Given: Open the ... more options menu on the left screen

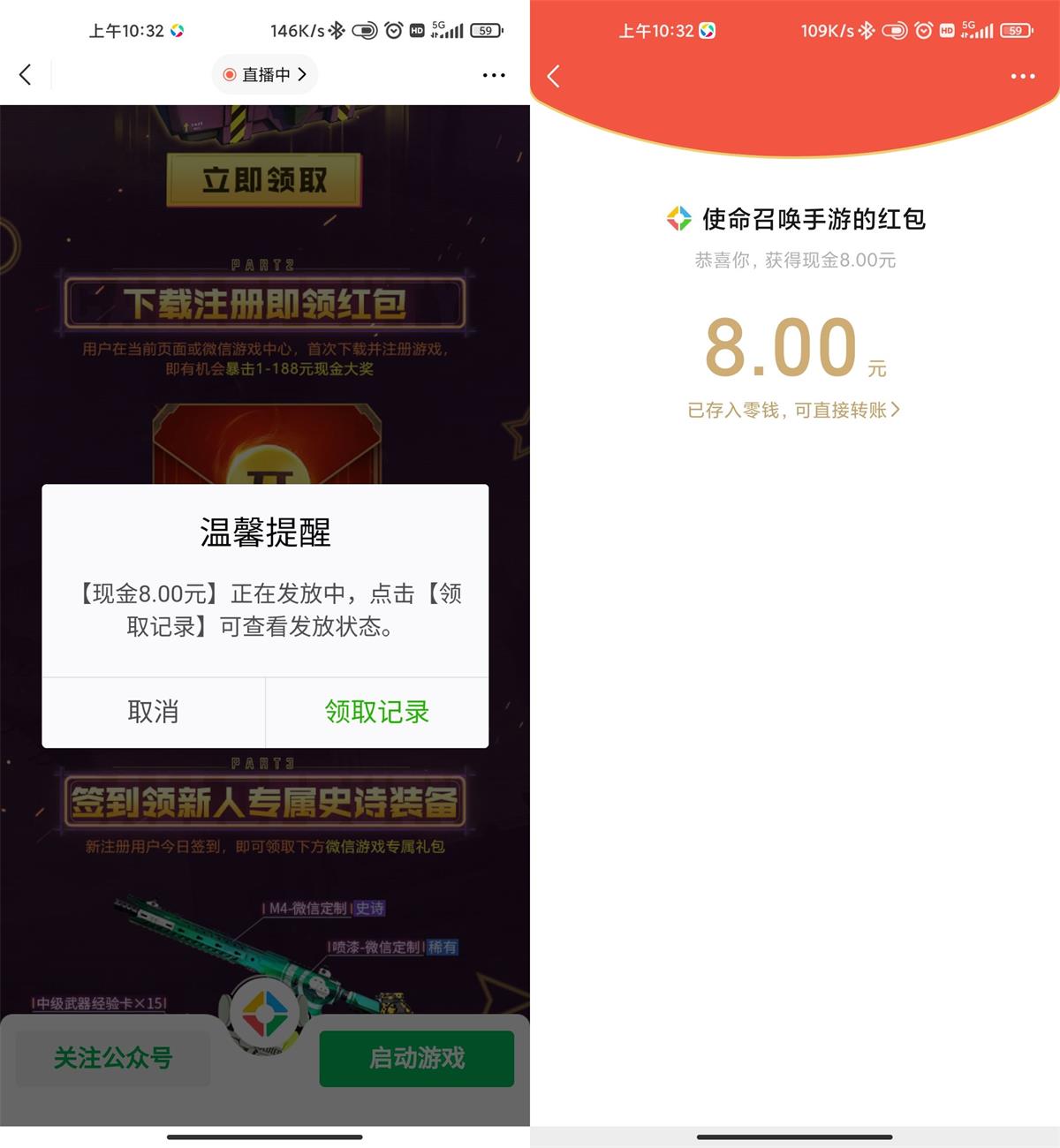Looking at the screenshot, I should point(493,75).
